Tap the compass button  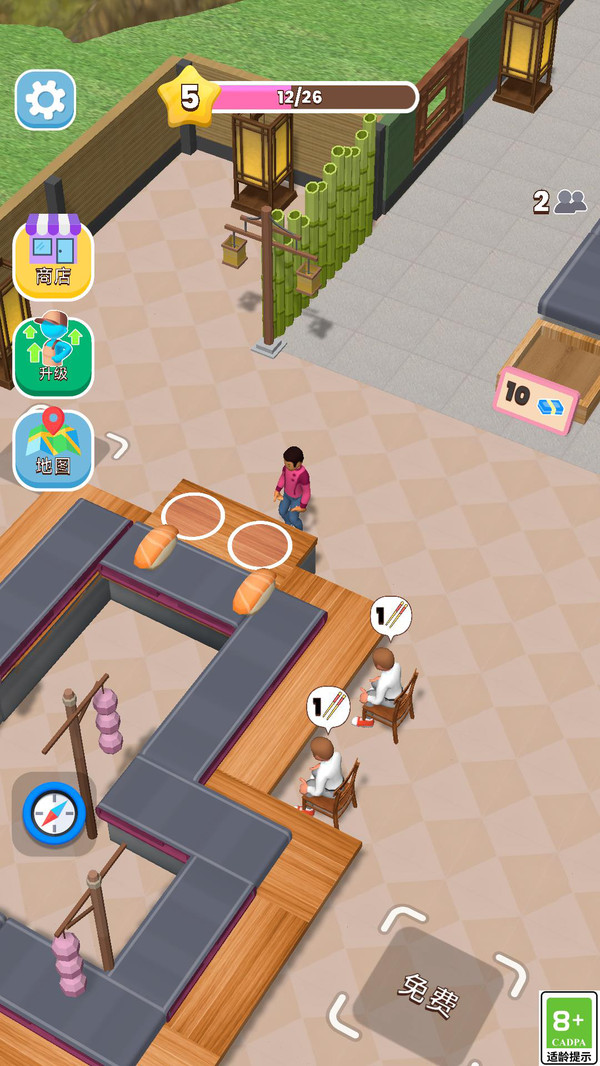pos(54,813)
